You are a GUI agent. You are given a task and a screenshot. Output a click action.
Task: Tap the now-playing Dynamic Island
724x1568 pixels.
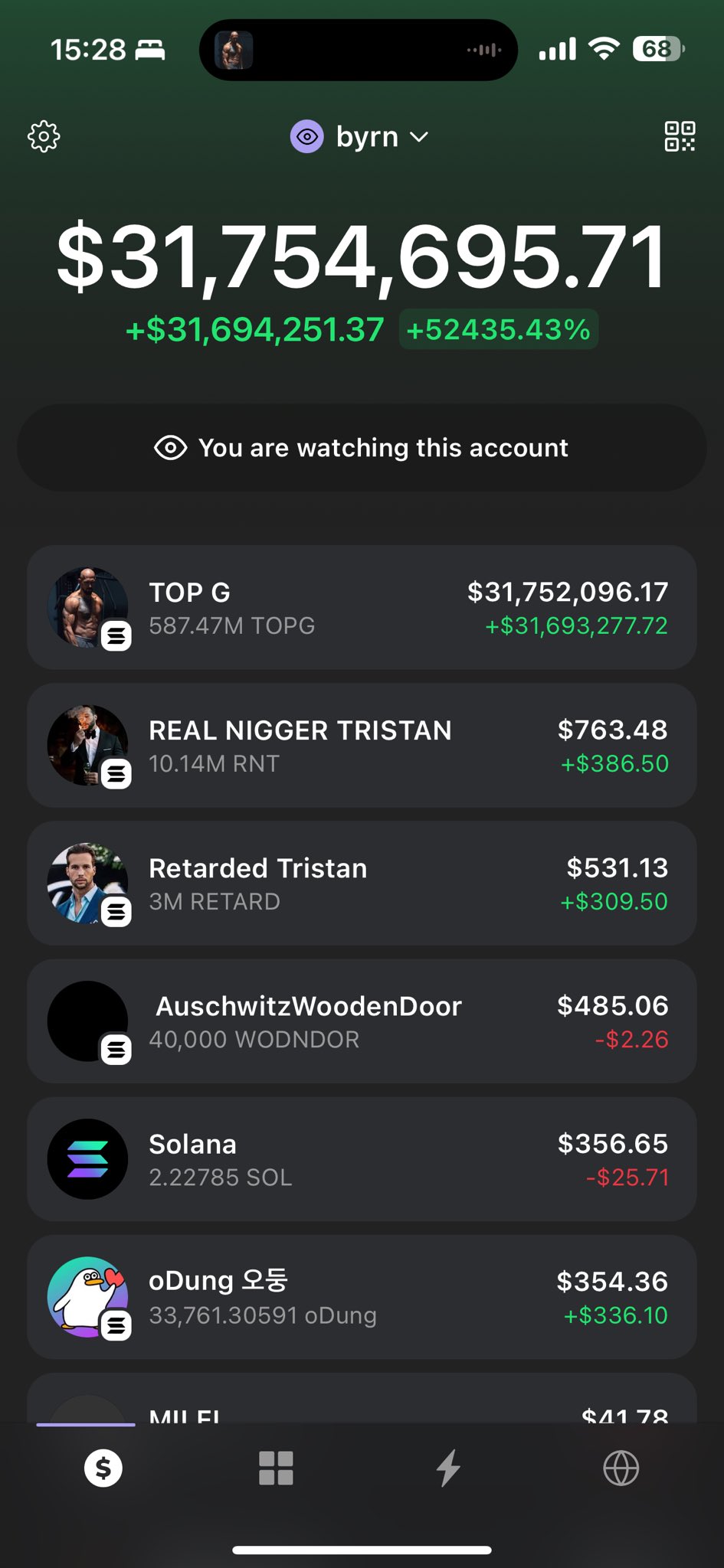pos(359,50)
